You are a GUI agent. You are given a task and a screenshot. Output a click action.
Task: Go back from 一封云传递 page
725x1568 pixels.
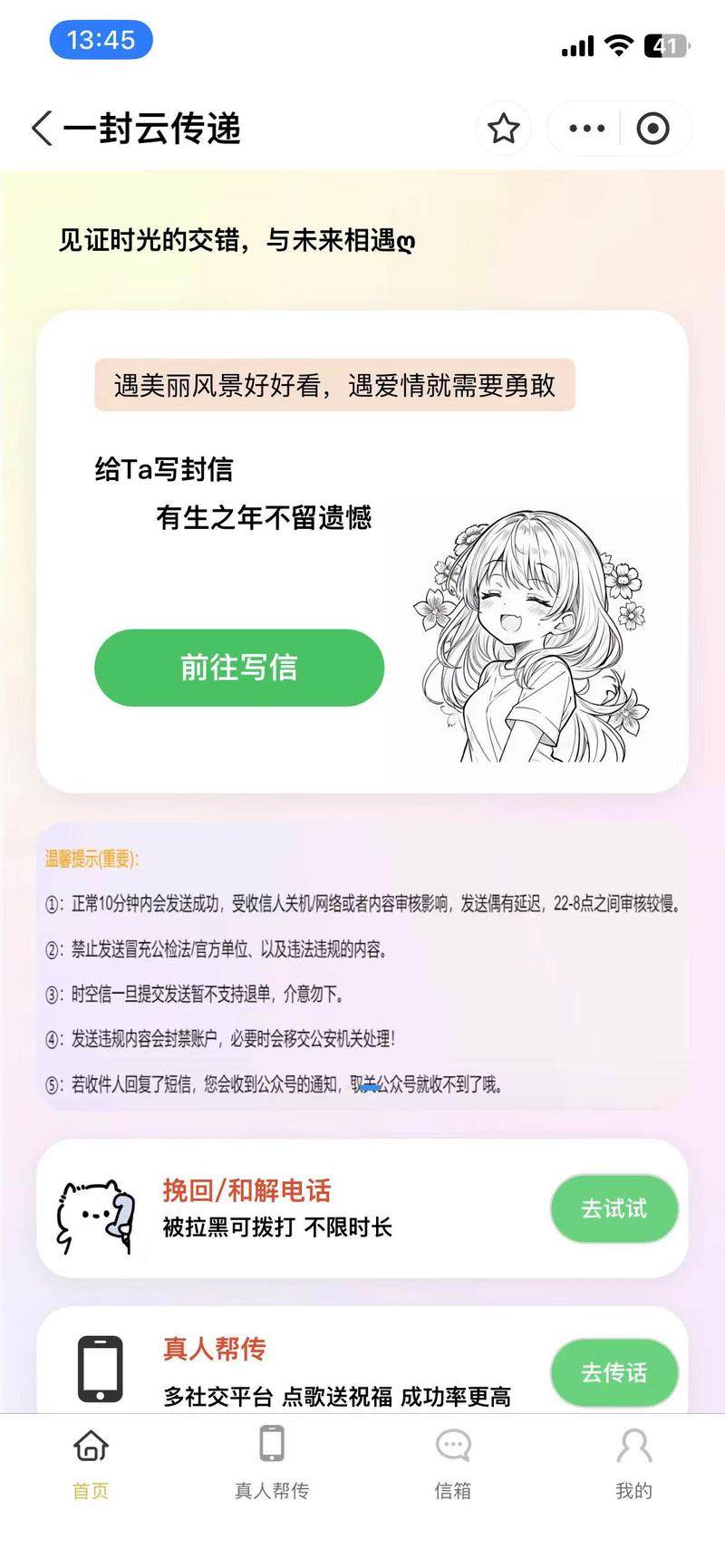(42, 129)
